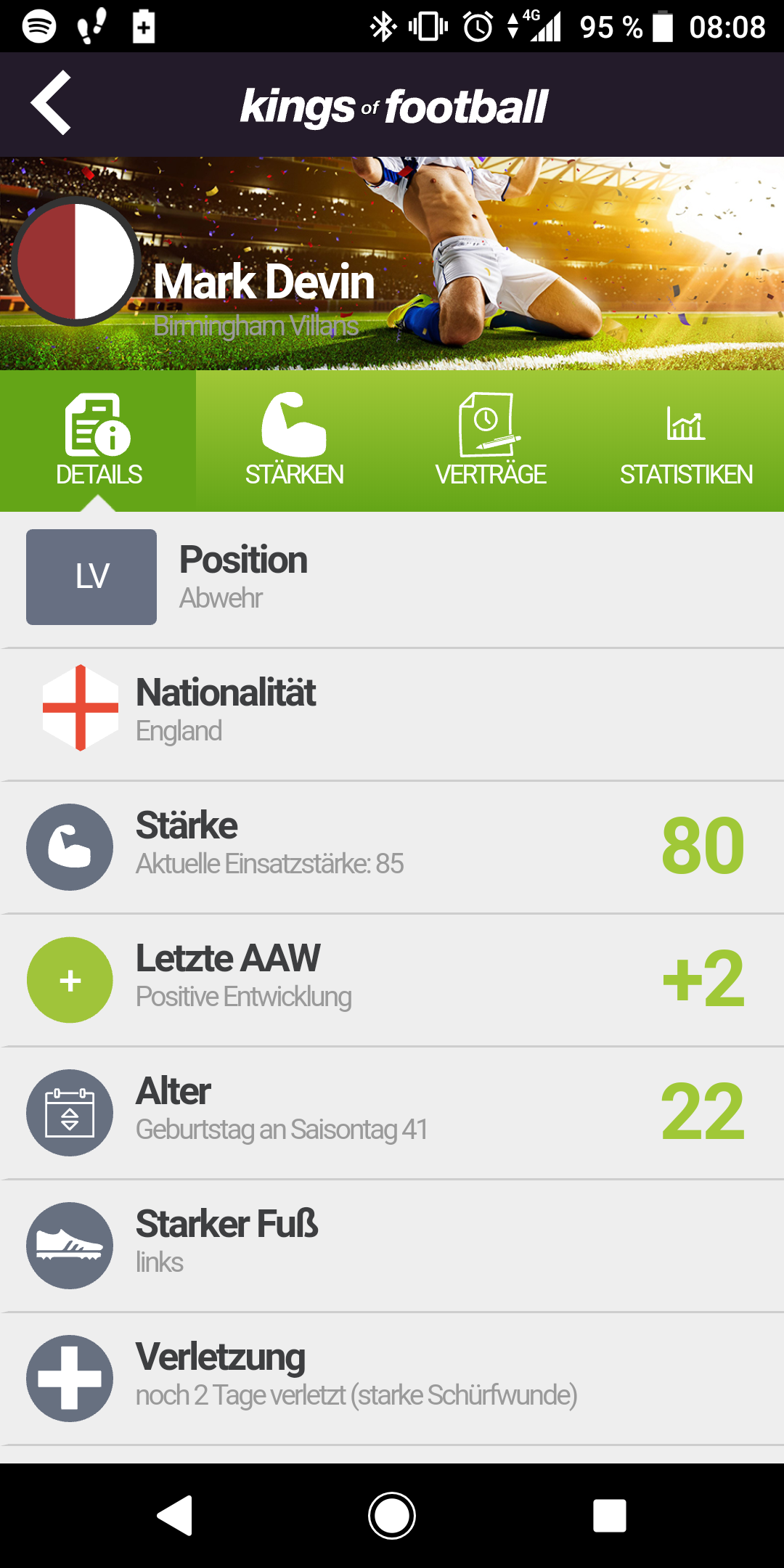Viewport: 784px width, 1568px height.
Task: Open the Verträge tab
Action: (x=490, y=441)
